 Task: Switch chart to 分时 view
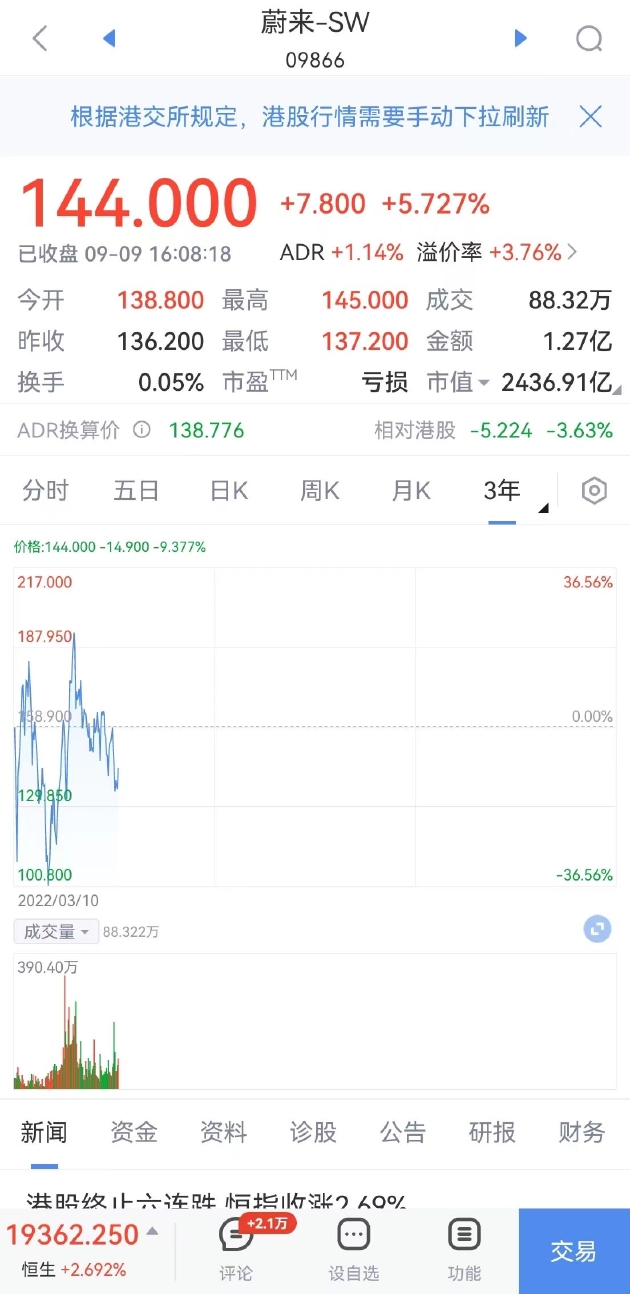click(x=46, y=491)
